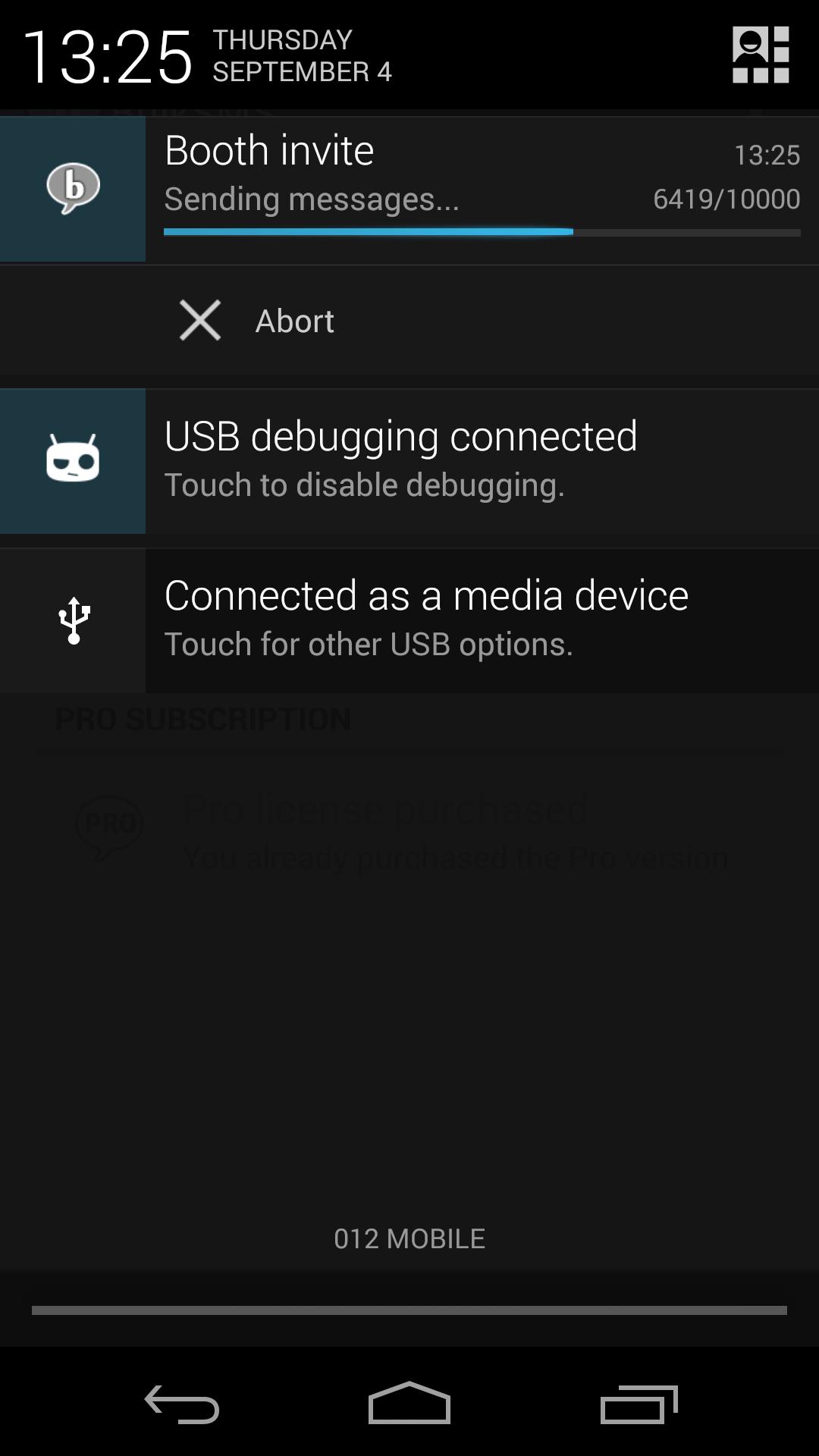Go to the home screen

(x=409, y=1404)
